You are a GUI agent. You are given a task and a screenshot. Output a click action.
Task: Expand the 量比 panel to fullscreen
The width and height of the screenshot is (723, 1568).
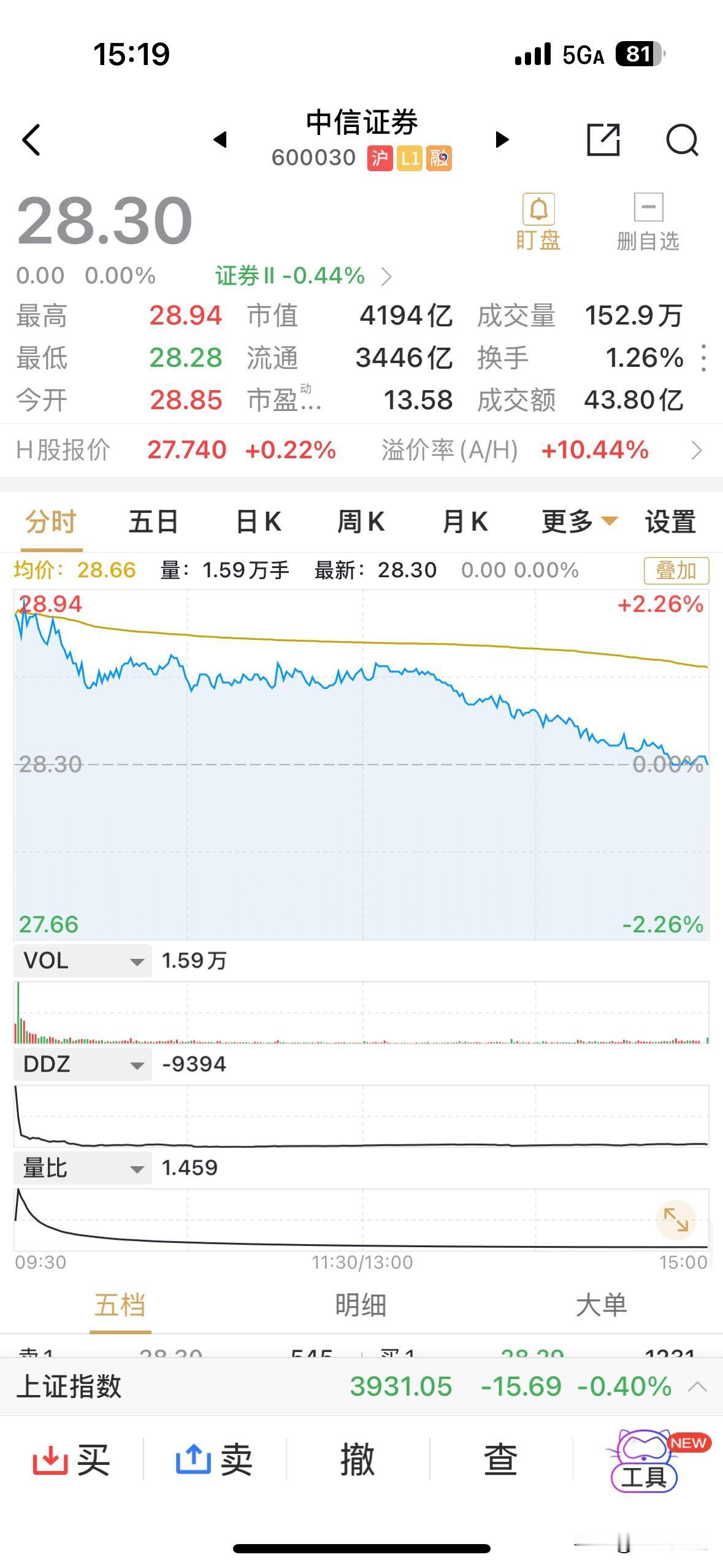(x=676, y=1218)
